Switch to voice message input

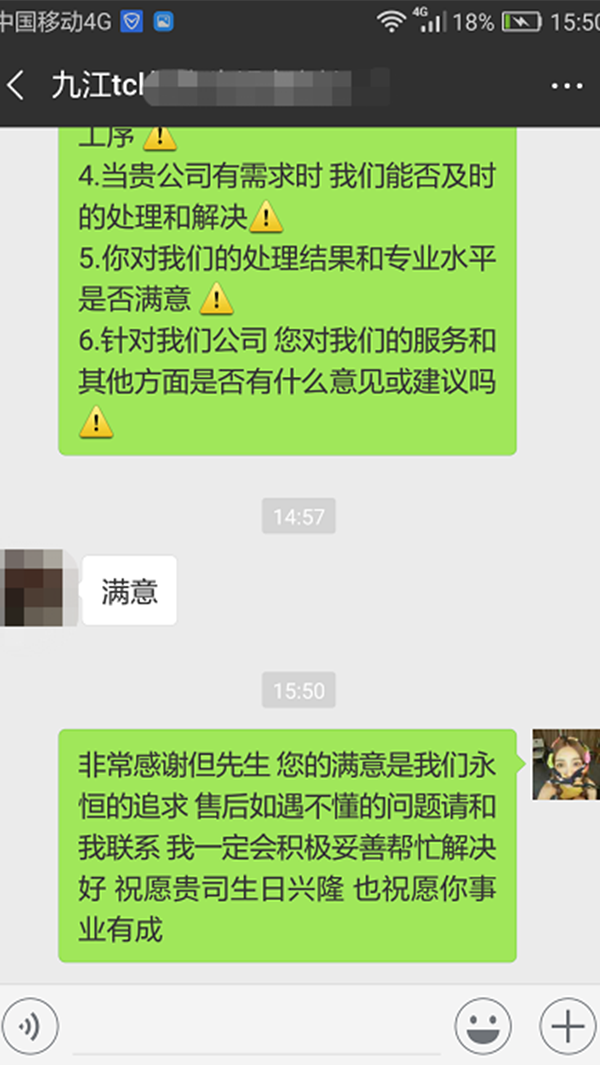[x=30, y=1026]
